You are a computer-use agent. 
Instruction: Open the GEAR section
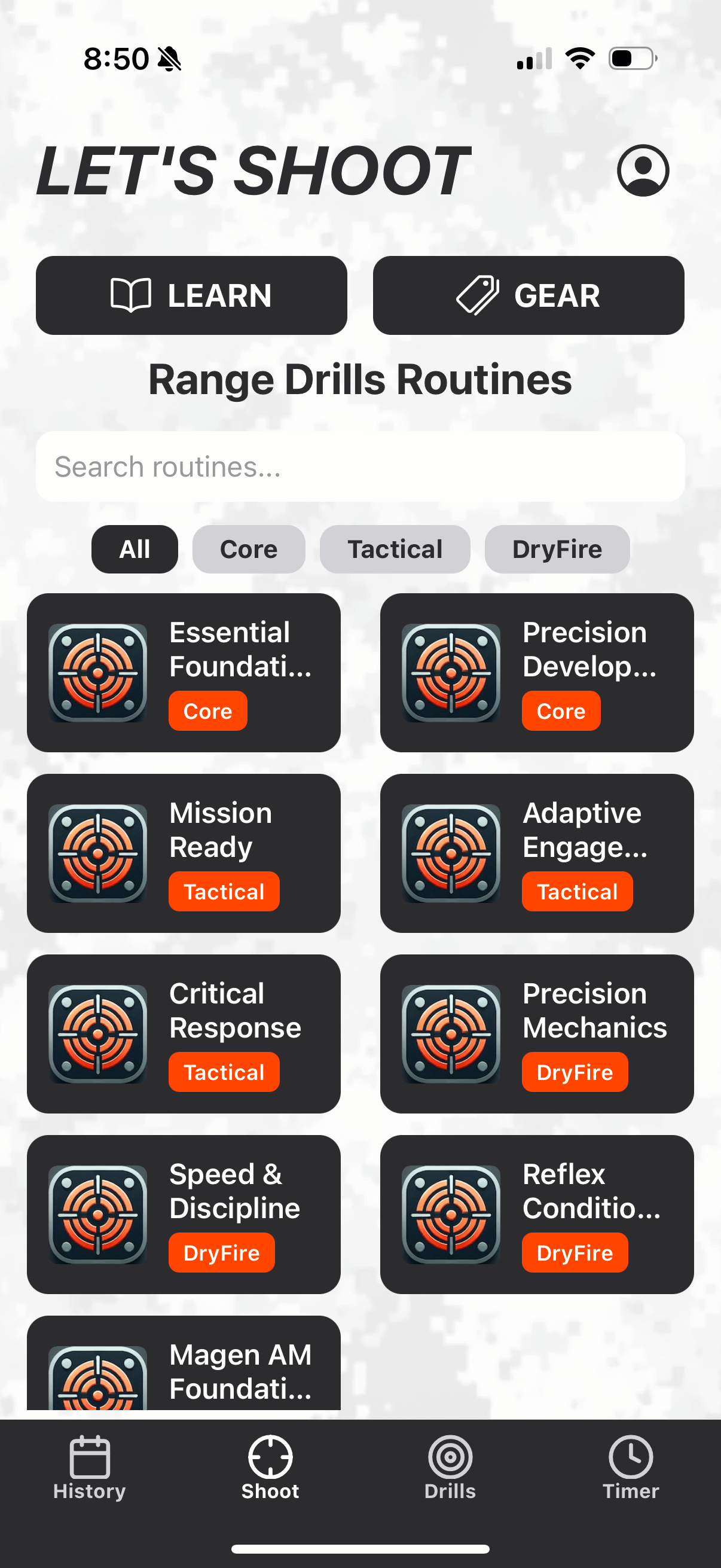528,295
